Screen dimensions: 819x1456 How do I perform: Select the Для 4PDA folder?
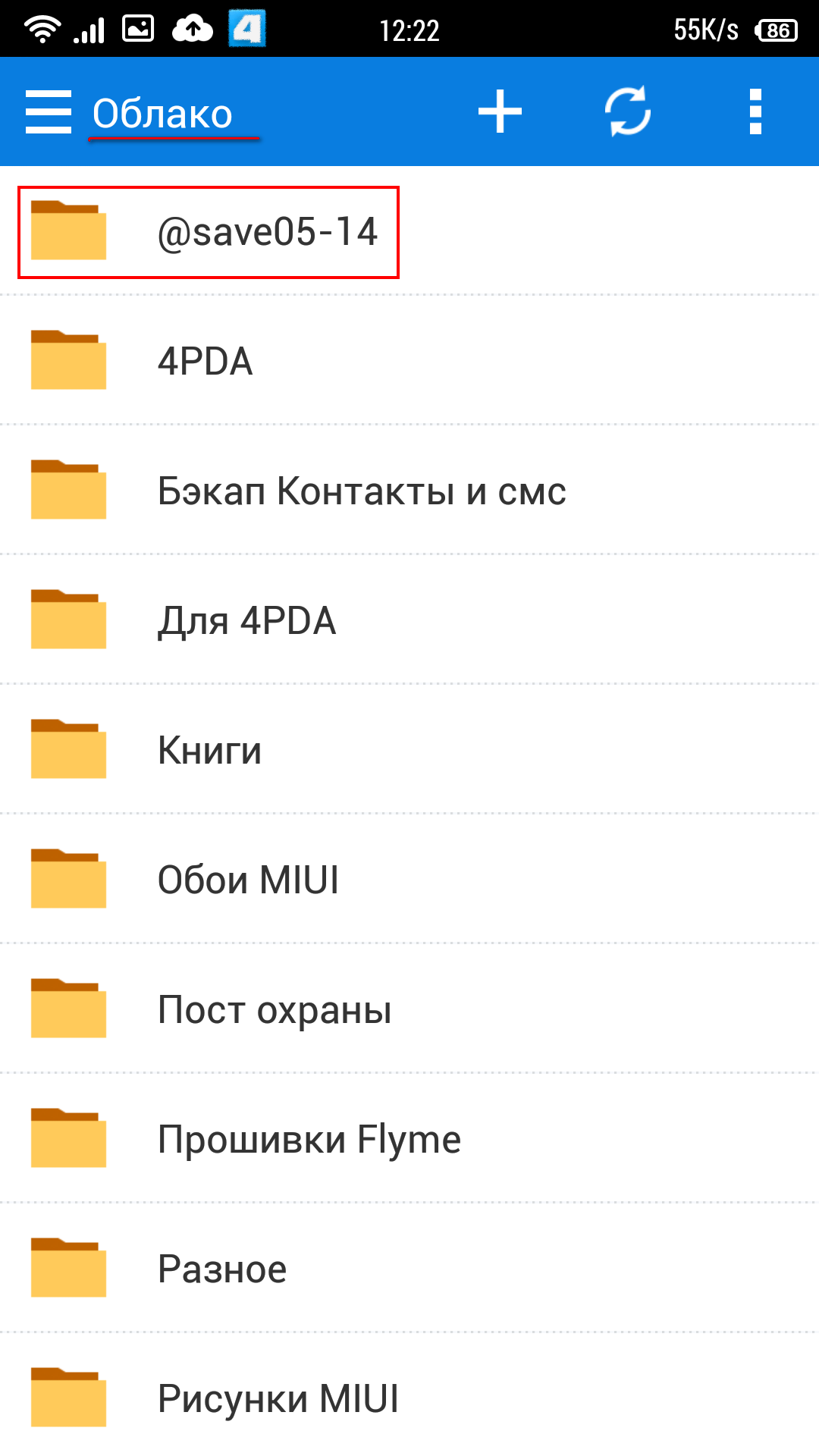[x=246, y=620]
